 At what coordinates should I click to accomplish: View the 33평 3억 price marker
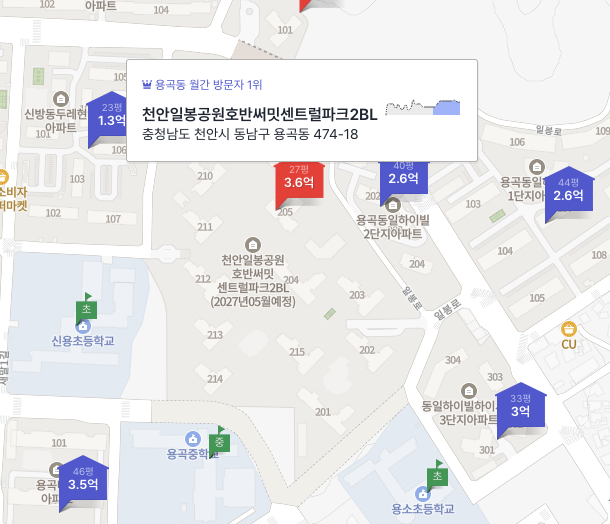tap(520, 406)
